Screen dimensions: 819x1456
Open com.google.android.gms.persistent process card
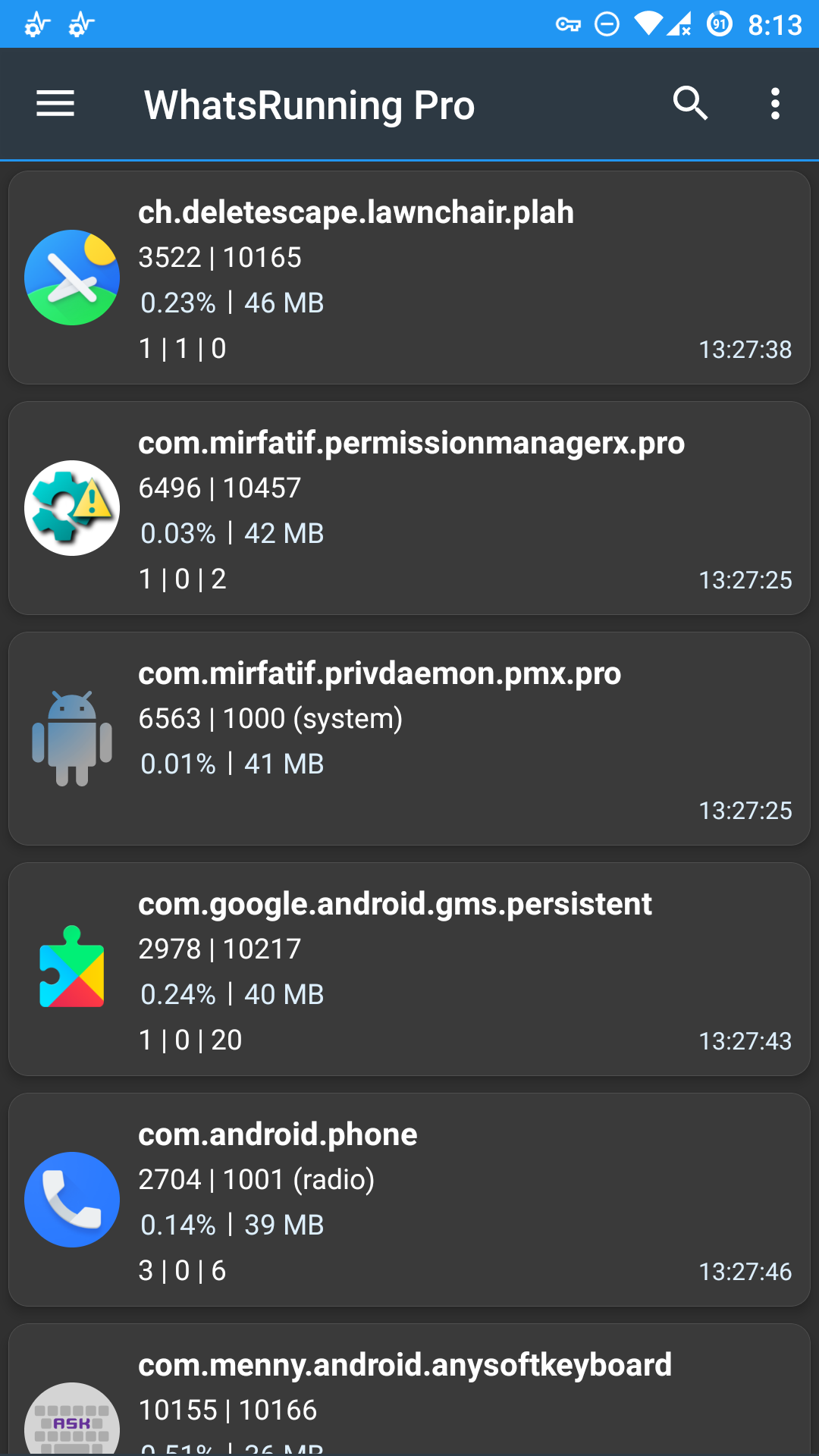[x=409, y=969]
